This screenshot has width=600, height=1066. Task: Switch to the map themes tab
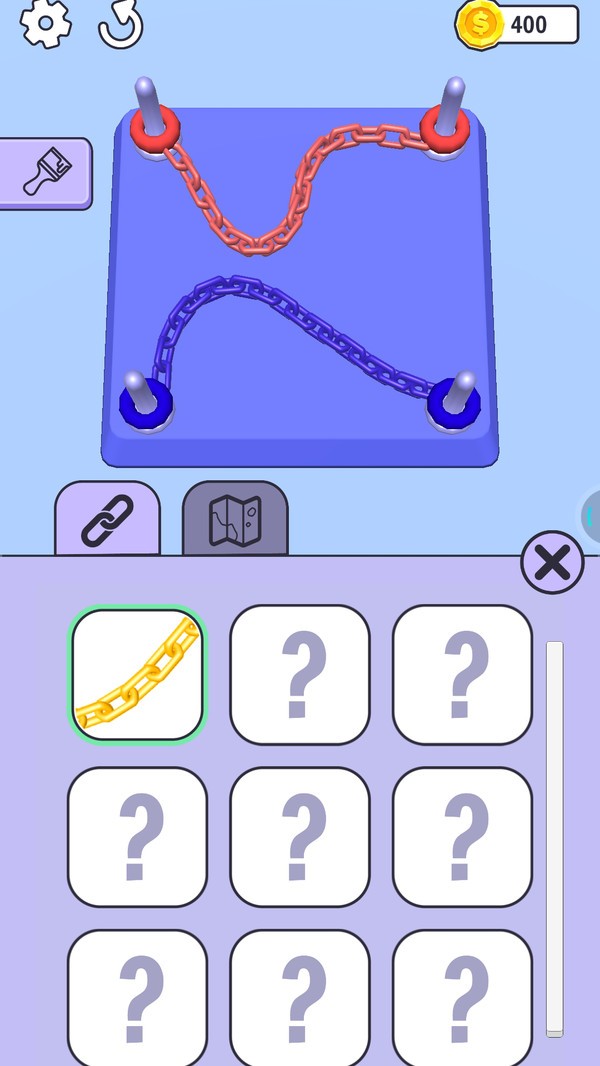click(x=235, y=520)
